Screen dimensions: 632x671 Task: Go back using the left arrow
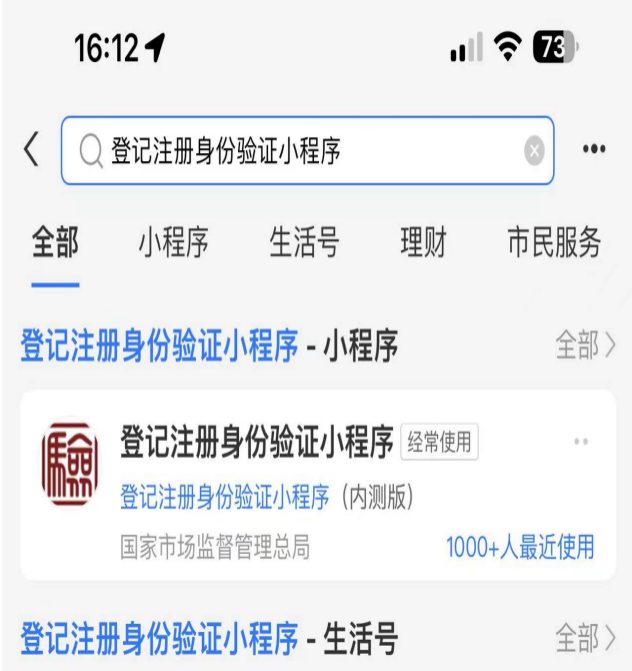(x=31, y=150)
